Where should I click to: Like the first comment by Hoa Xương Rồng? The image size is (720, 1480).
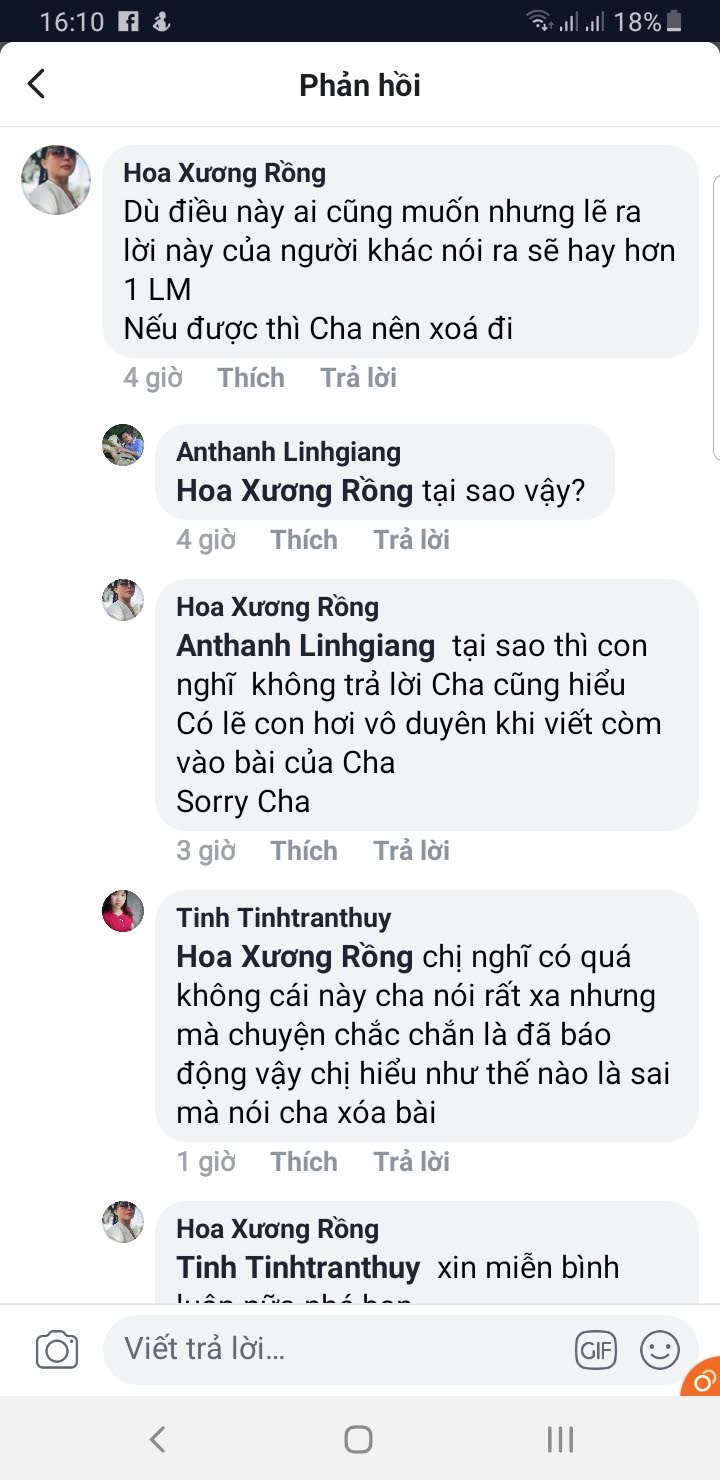click(251, 377)
